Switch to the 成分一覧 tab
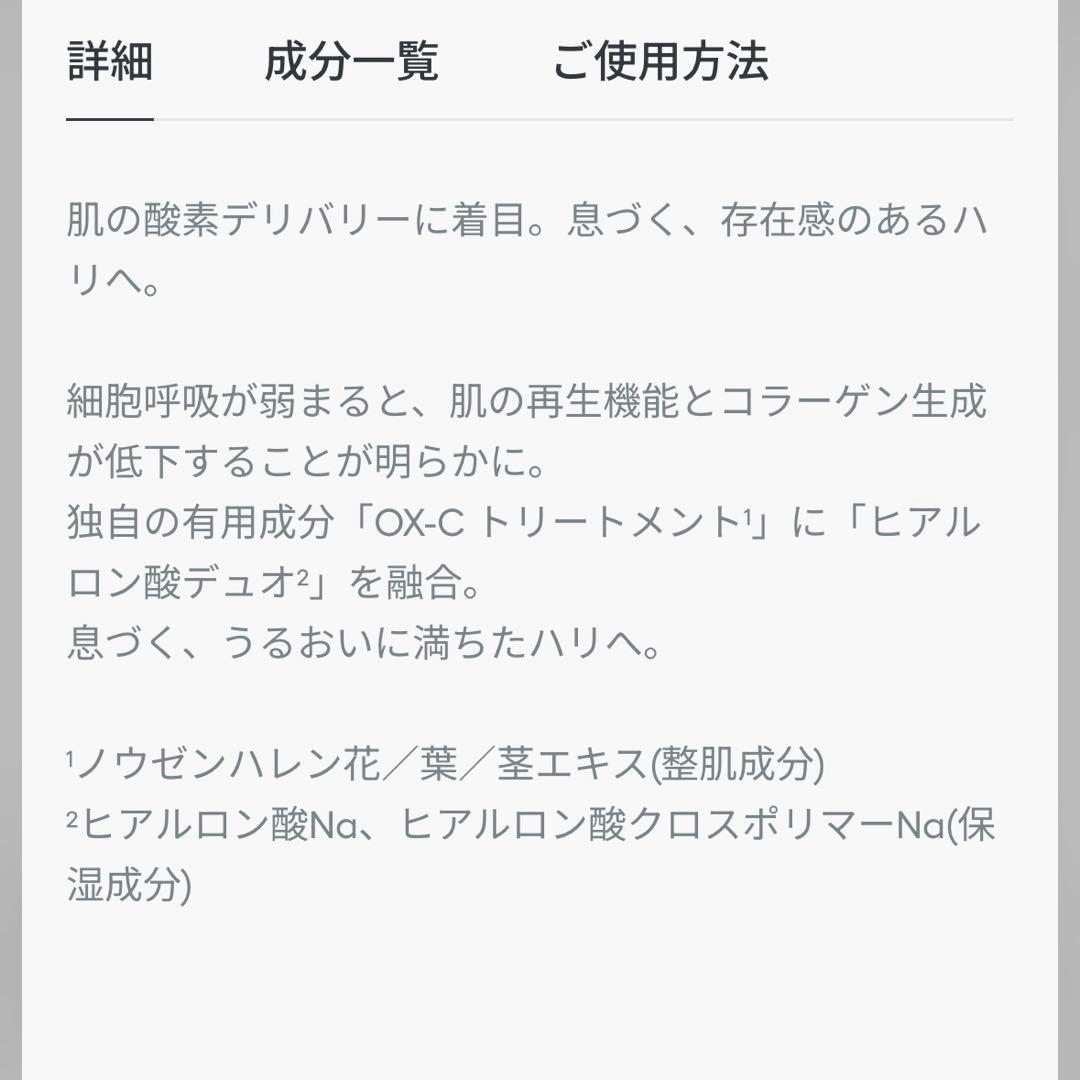 click(x=351, y=62)
